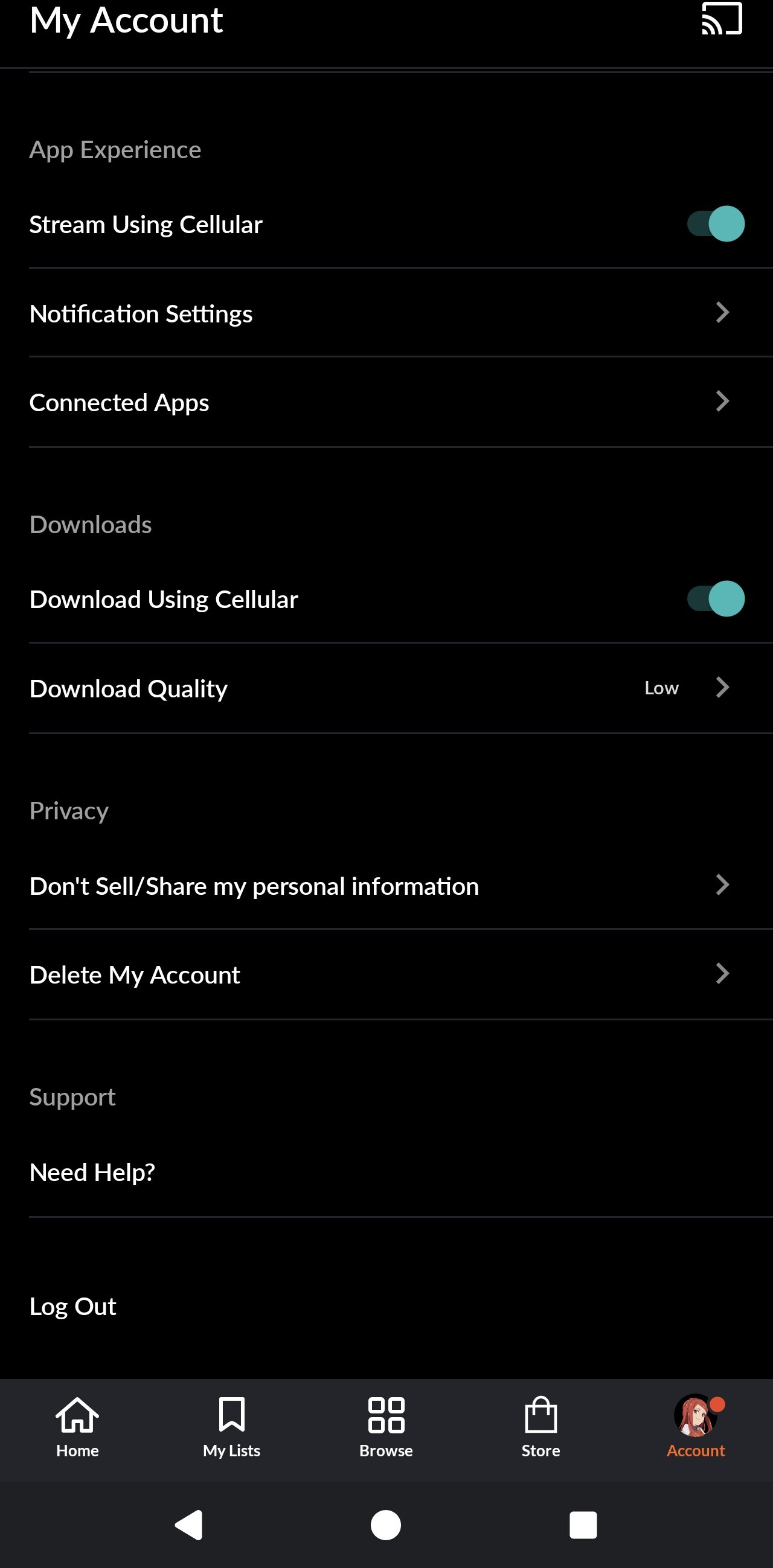773x1568 pixels.
Task: Disable Download Using Cellular
Action: [715, 599]
